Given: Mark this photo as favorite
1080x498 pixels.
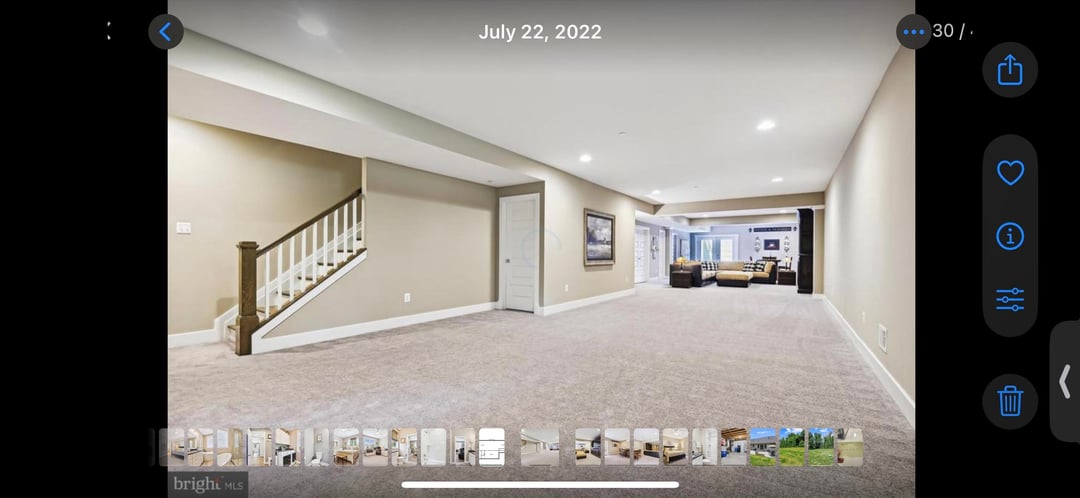Looking at the screenshot, I should 1010,173.
